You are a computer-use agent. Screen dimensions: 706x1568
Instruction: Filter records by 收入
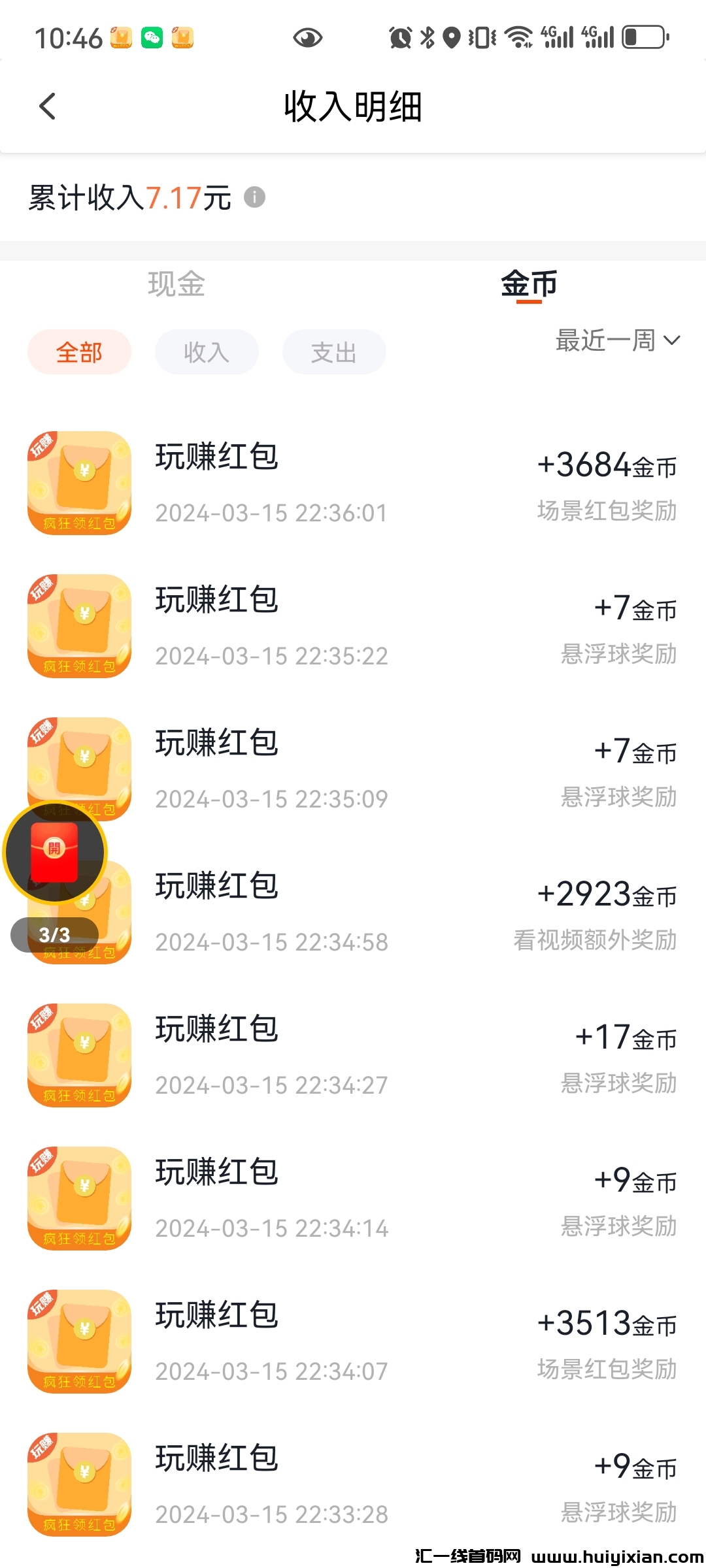(x=207, y=352)
